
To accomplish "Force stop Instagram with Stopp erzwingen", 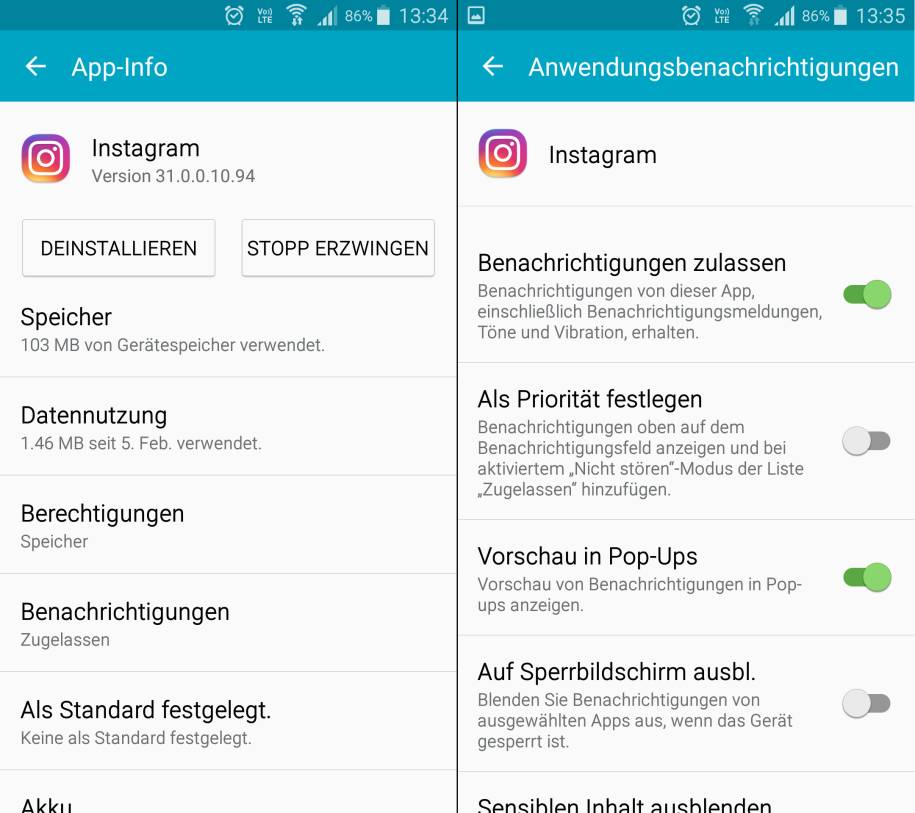I will 338,248.
